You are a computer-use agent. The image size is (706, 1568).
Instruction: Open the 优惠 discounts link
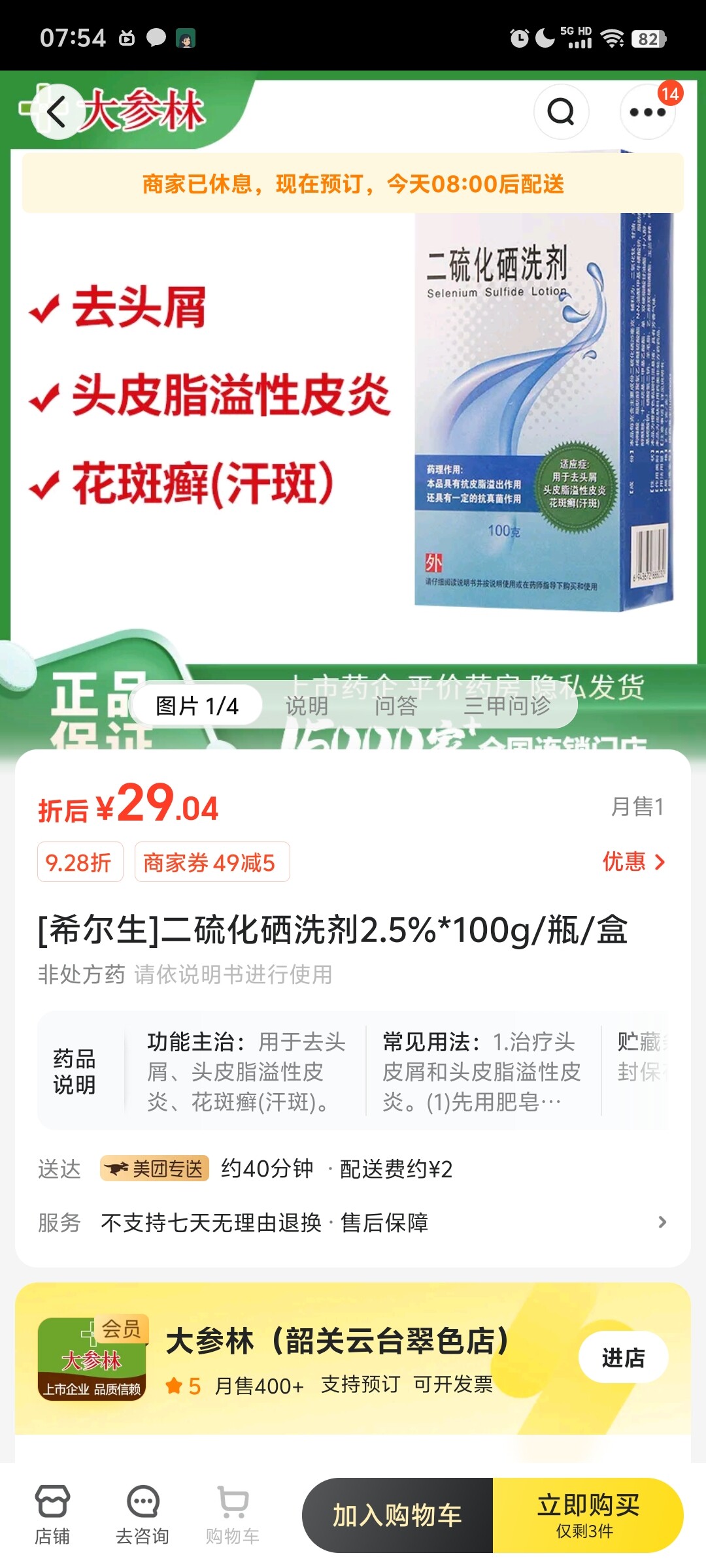[x=633, y=862]
